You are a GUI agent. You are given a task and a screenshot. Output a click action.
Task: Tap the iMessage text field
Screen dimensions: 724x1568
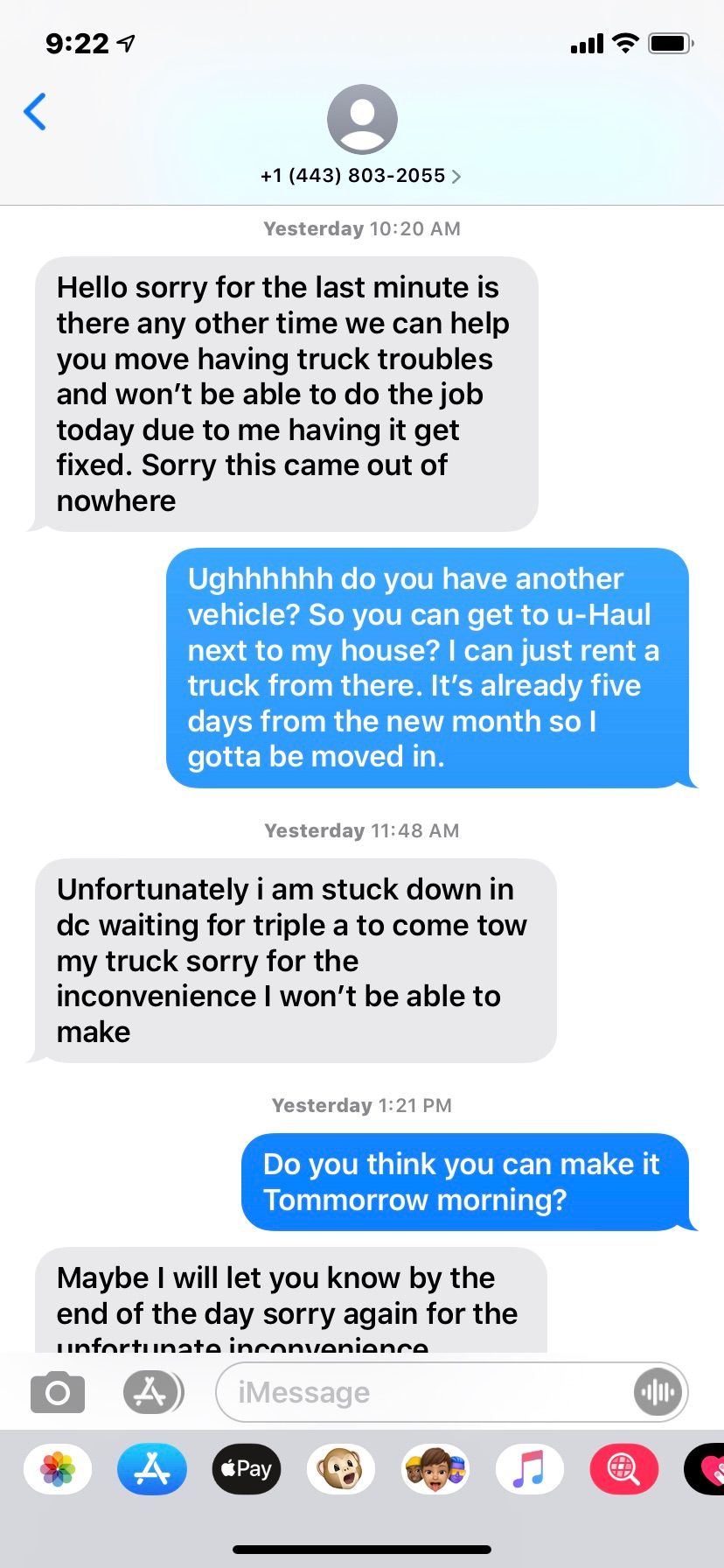424,1391
